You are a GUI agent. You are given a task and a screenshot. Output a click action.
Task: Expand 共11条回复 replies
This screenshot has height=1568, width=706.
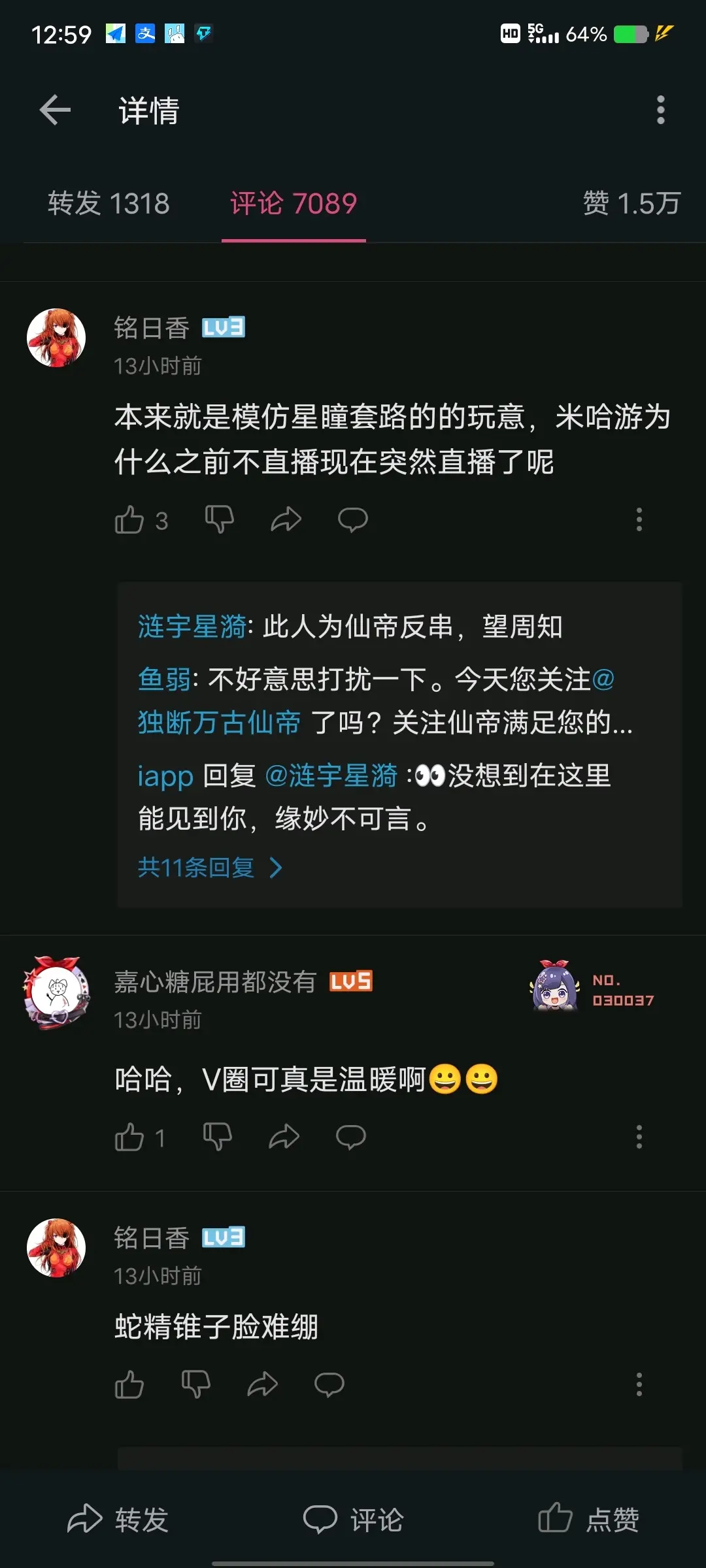click(209, 868)
